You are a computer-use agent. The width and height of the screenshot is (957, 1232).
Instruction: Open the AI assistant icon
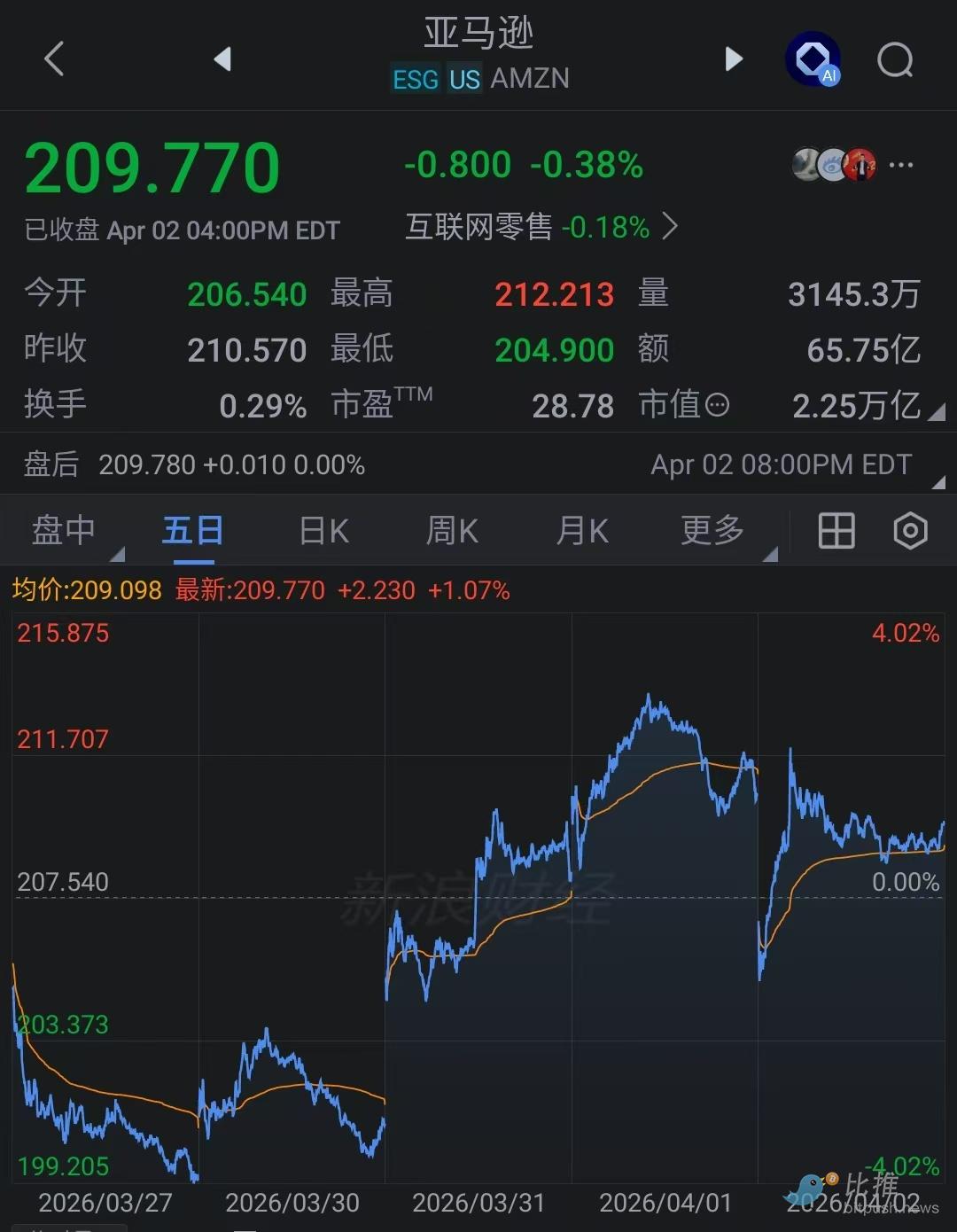click(813, 60)
